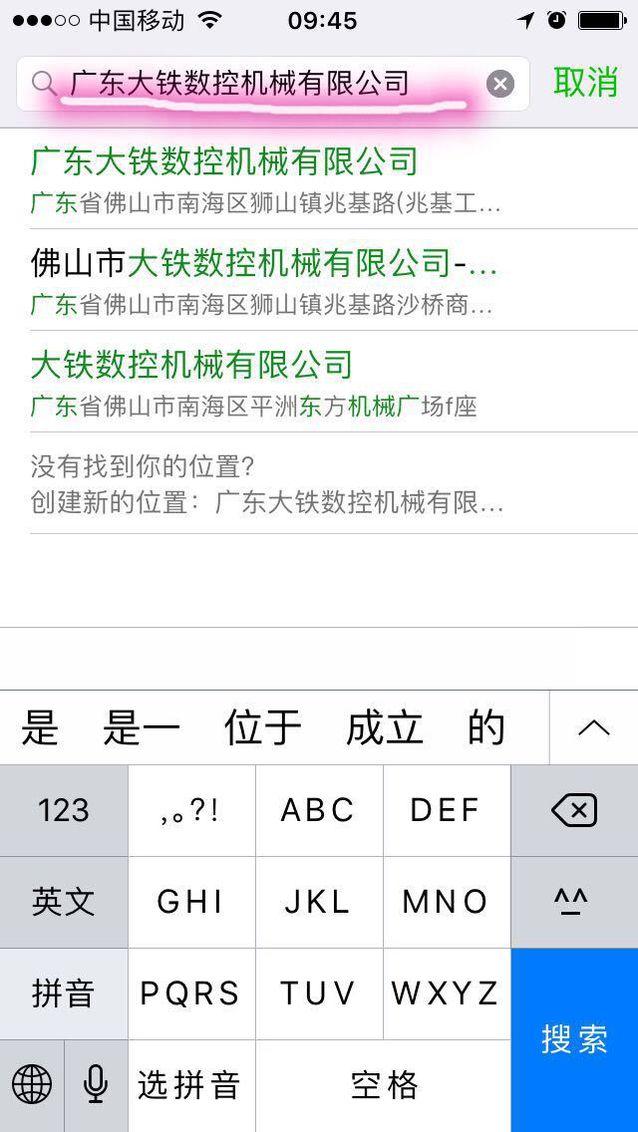Pick the candidate word 位于
This screenshot has width=638, height=1132.
(262, 728)
